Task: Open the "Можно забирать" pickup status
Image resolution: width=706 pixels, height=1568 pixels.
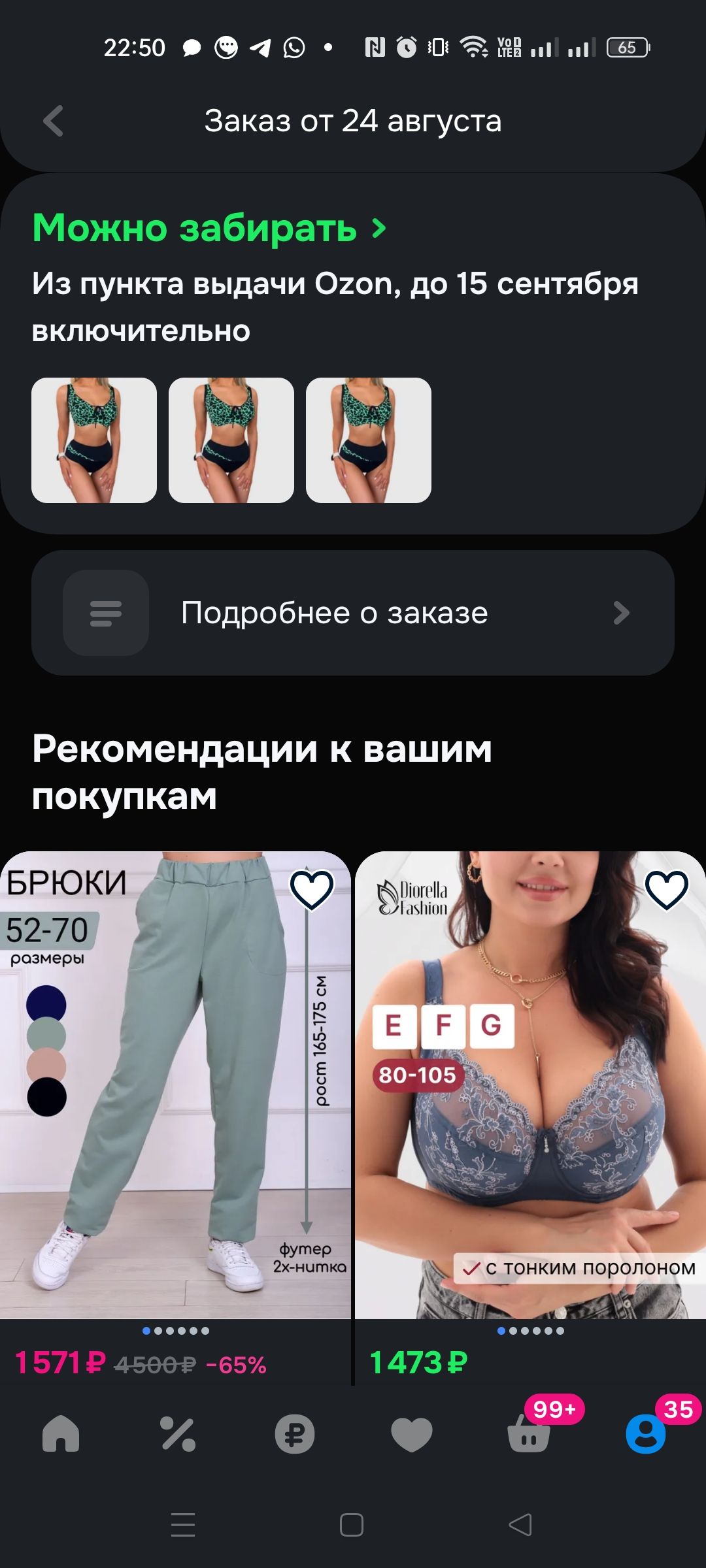Action: pos(209,228)
